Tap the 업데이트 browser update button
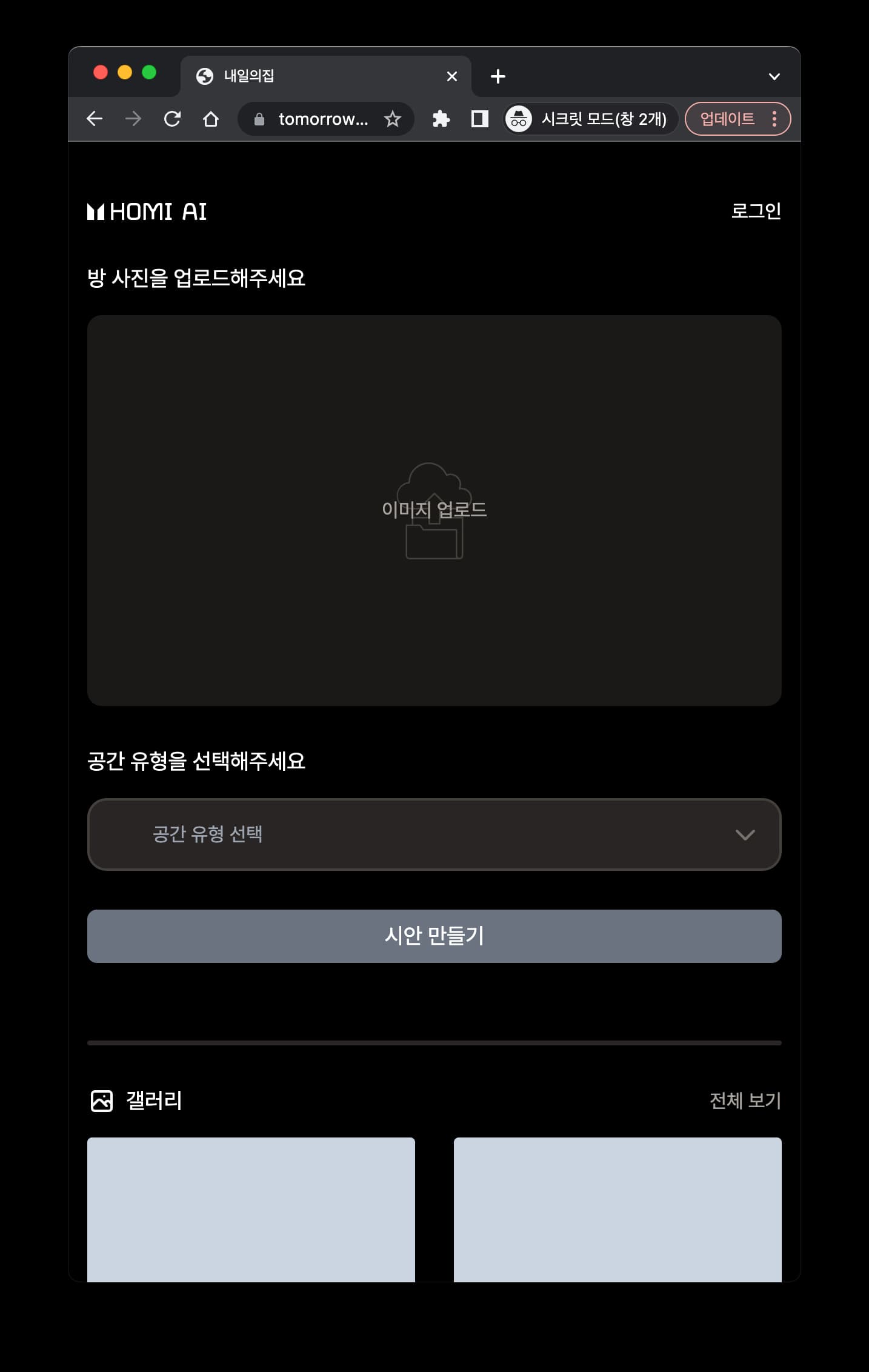The width and height of the screenshot is (869, 1372). 727,119
